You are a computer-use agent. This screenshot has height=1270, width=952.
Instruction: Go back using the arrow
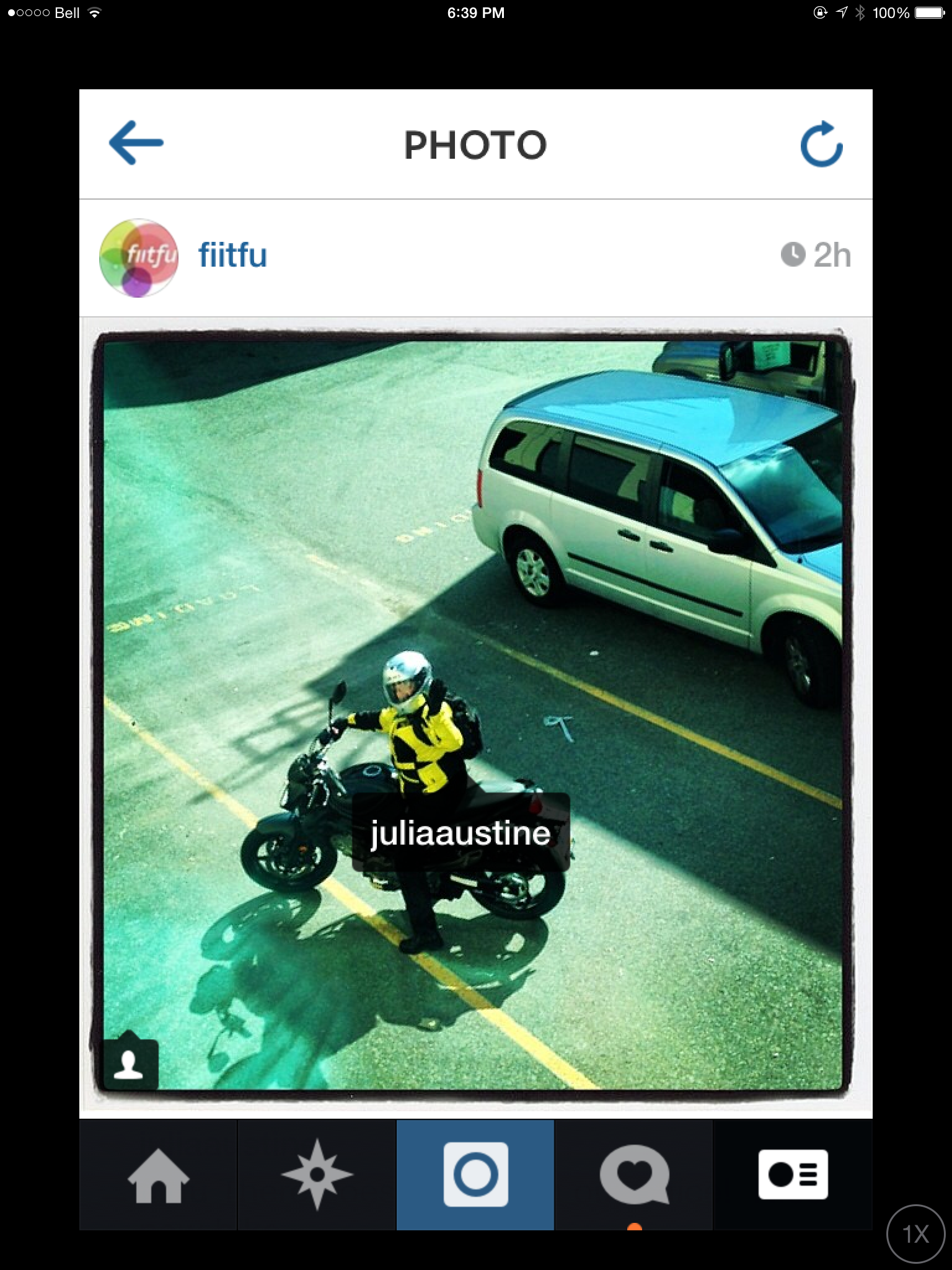point(136,143)
